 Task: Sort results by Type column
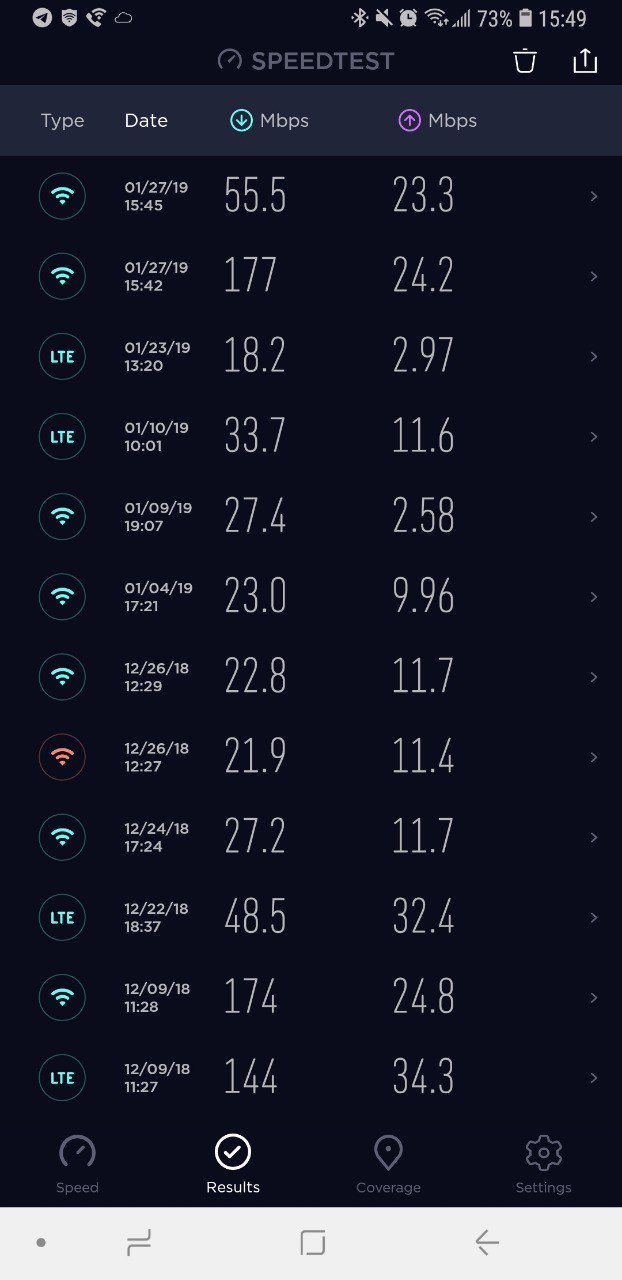62,121
